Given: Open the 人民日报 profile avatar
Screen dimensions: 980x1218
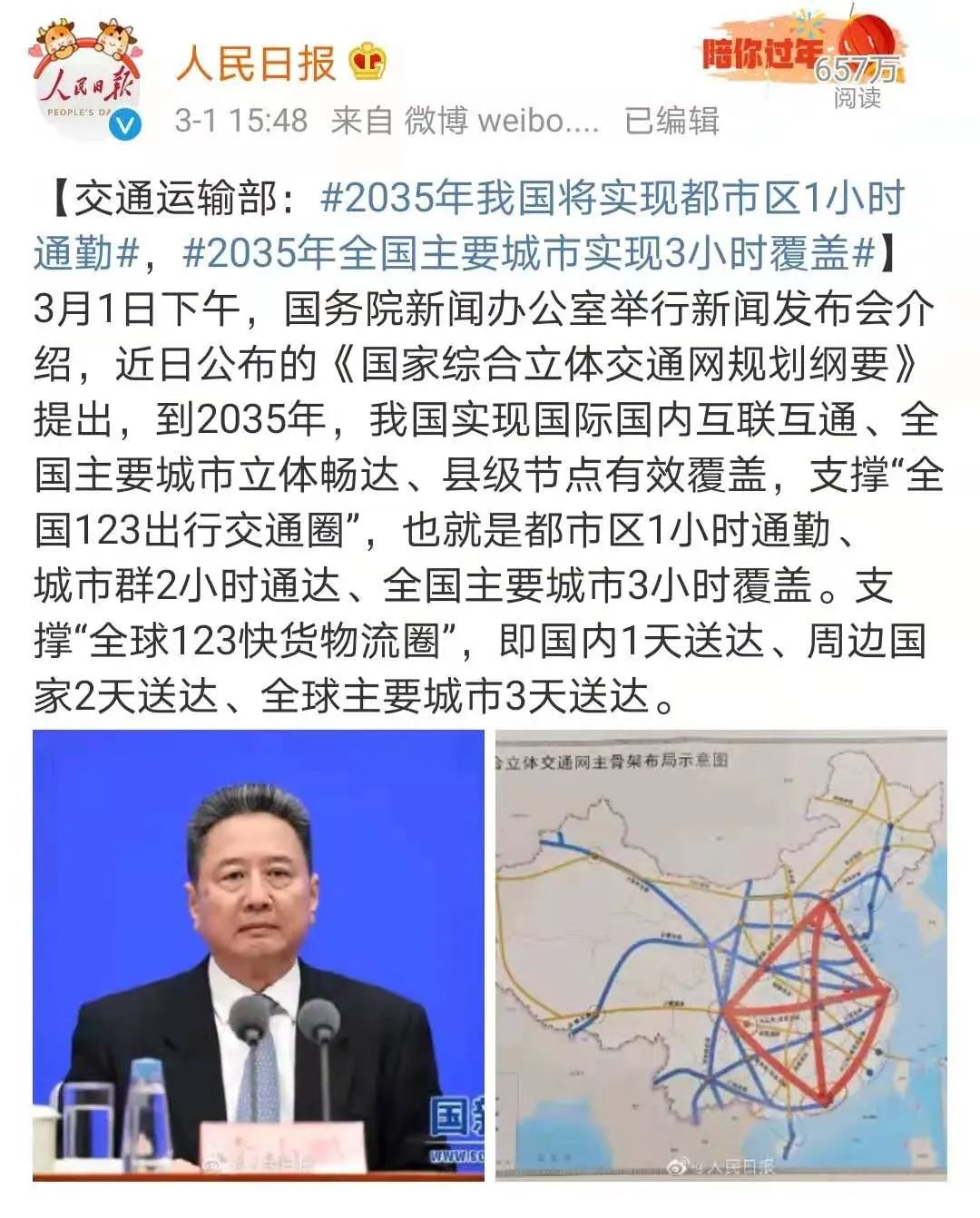Looking at the screenshot, I should tap(87, 83).
